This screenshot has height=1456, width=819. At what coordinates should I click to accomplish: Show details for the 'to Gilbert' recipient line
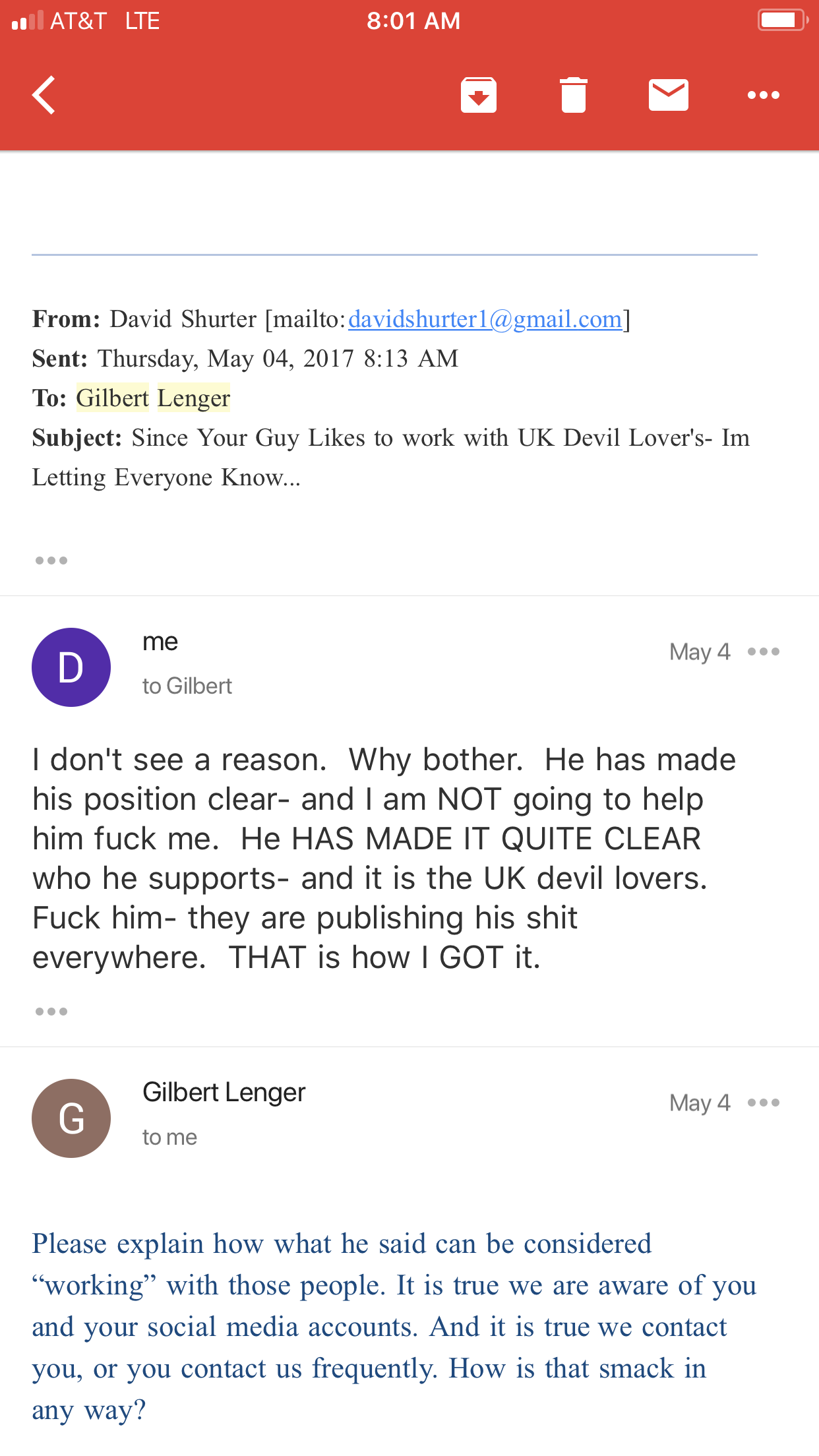point(187,686)
